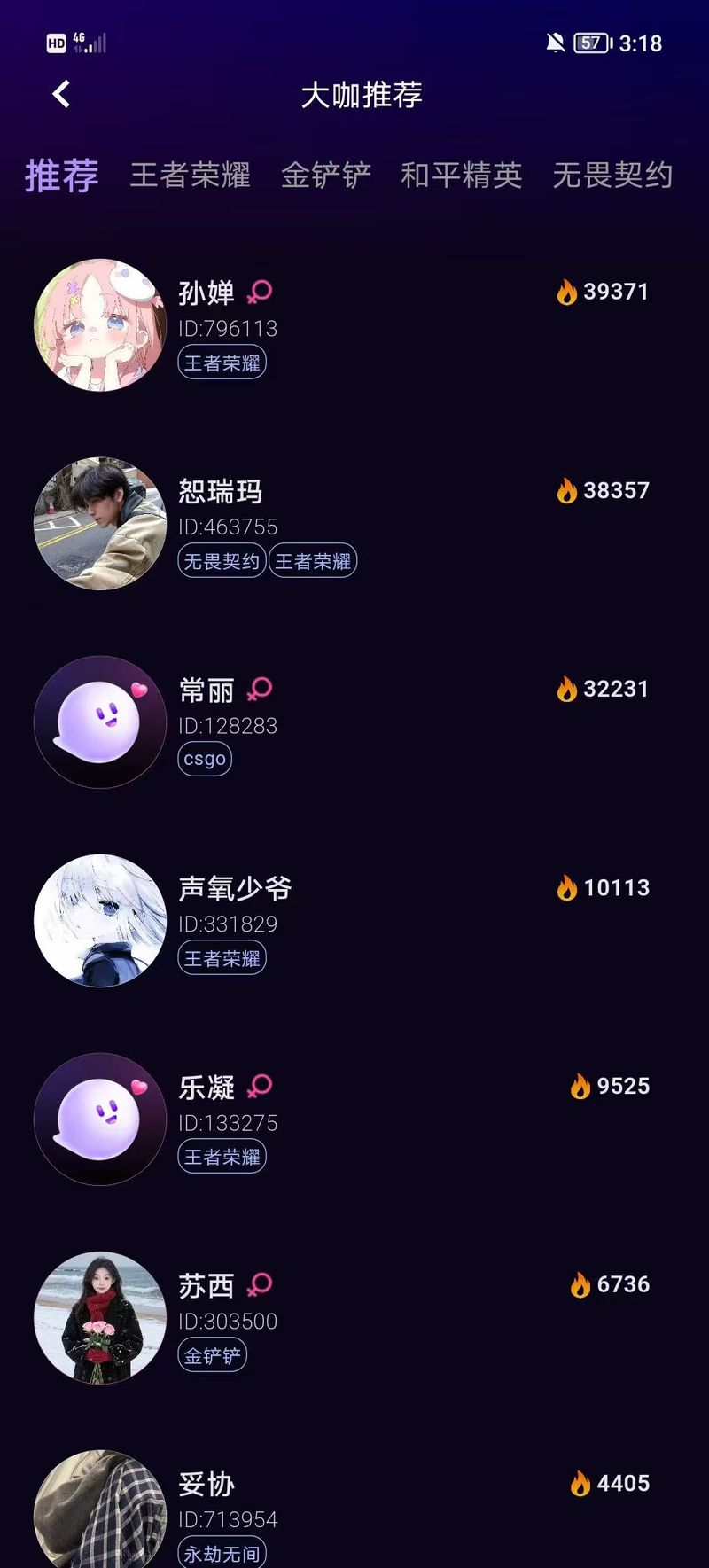Open 苏西's profile row
Screen dimensions: 709x1568
[354, 1318]
